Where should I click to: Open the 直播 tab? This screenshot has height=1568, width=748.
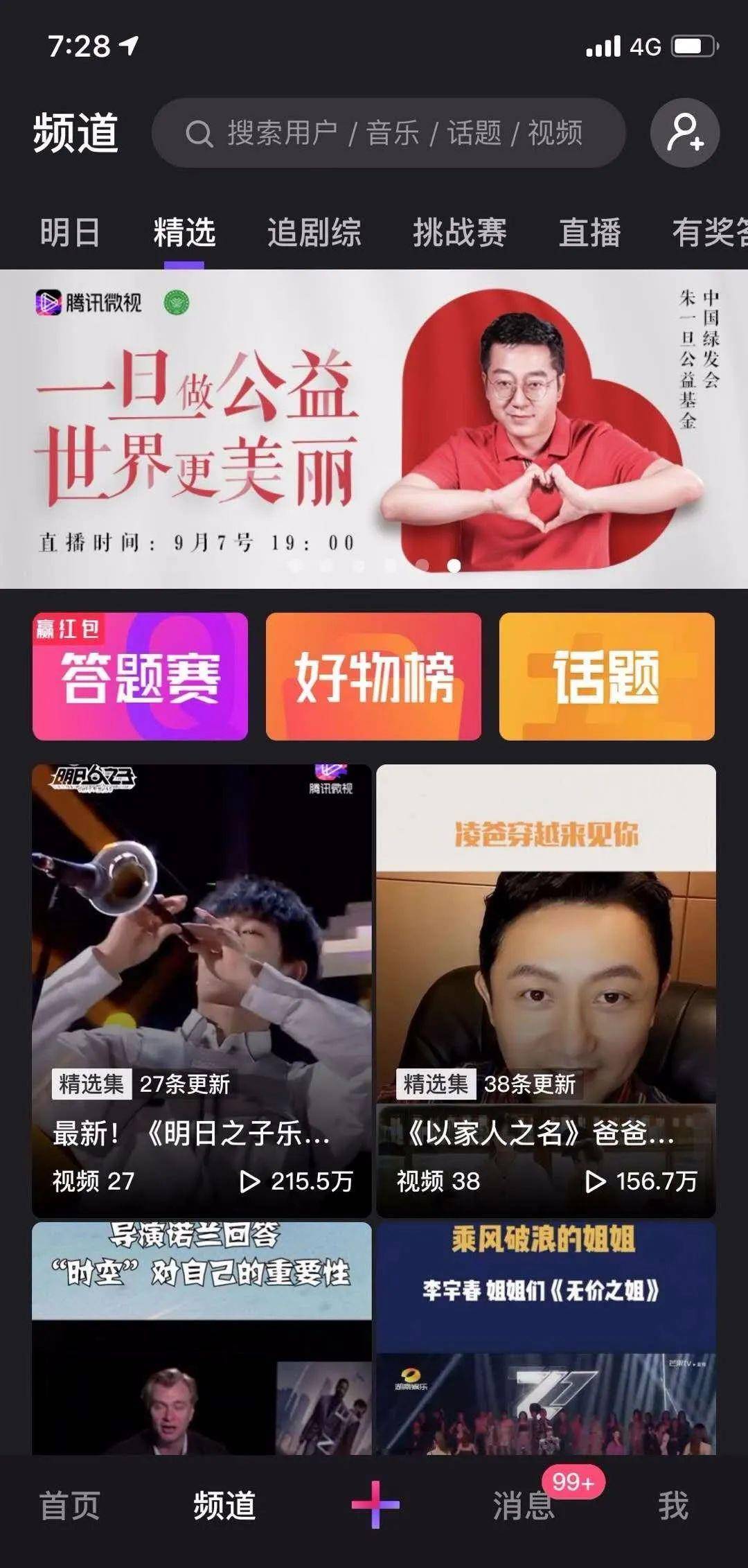[x=589, y=232]
